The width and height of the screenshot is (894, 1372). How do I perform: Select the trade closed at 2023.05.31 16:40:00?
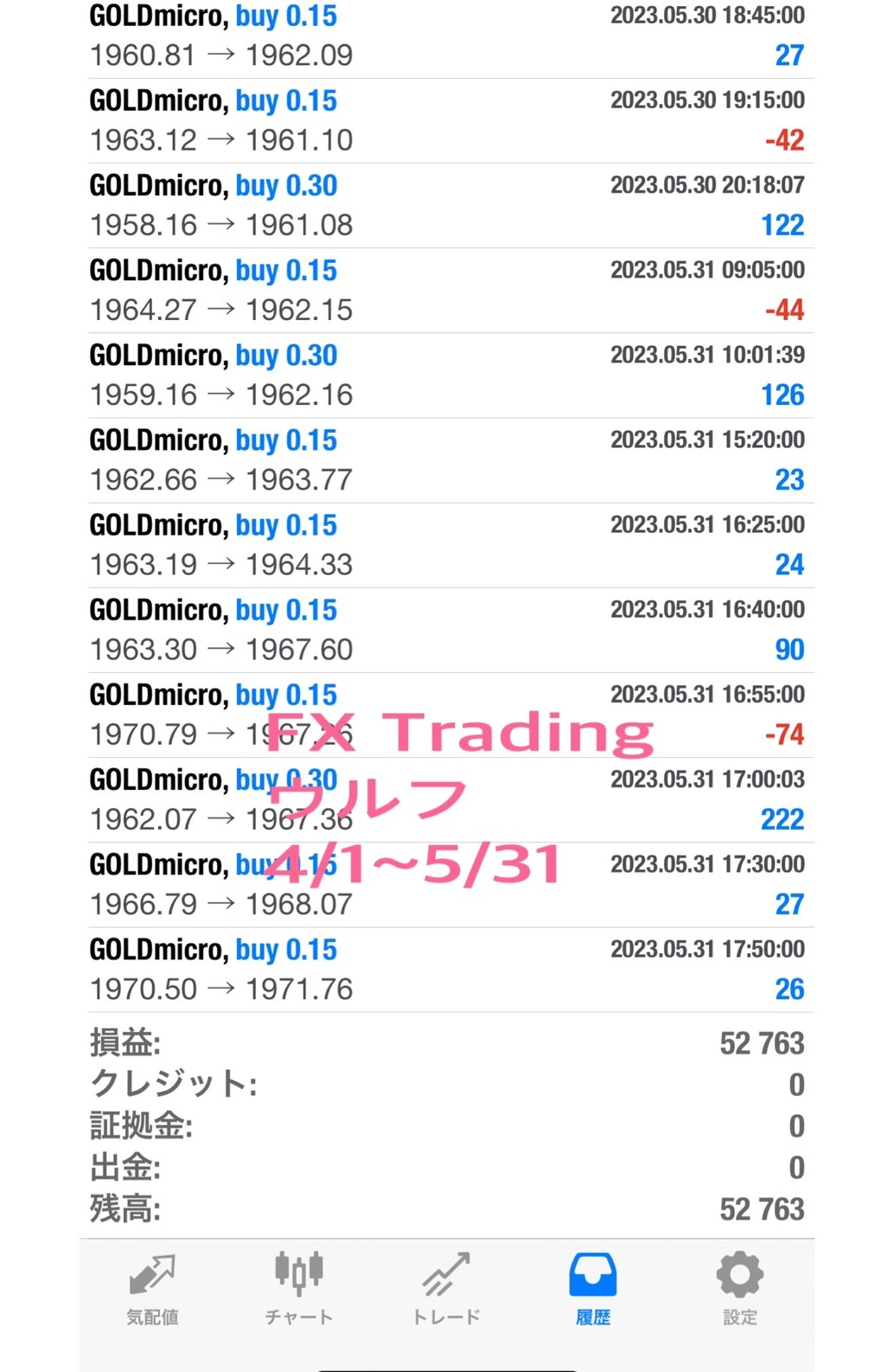(x=446, y=630)
